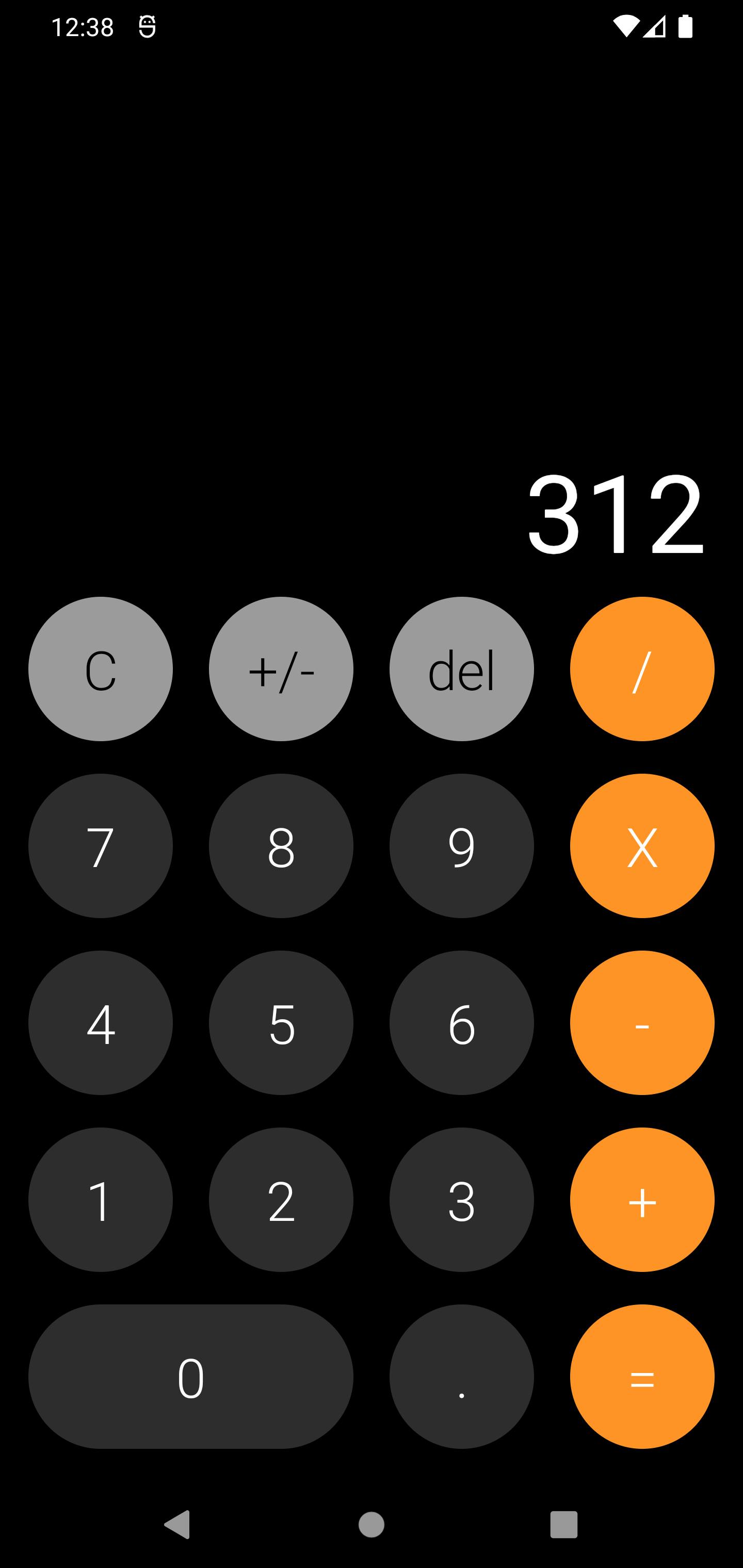Choose the minus operator
The image size is (743, 1568).
(642, 1023)
